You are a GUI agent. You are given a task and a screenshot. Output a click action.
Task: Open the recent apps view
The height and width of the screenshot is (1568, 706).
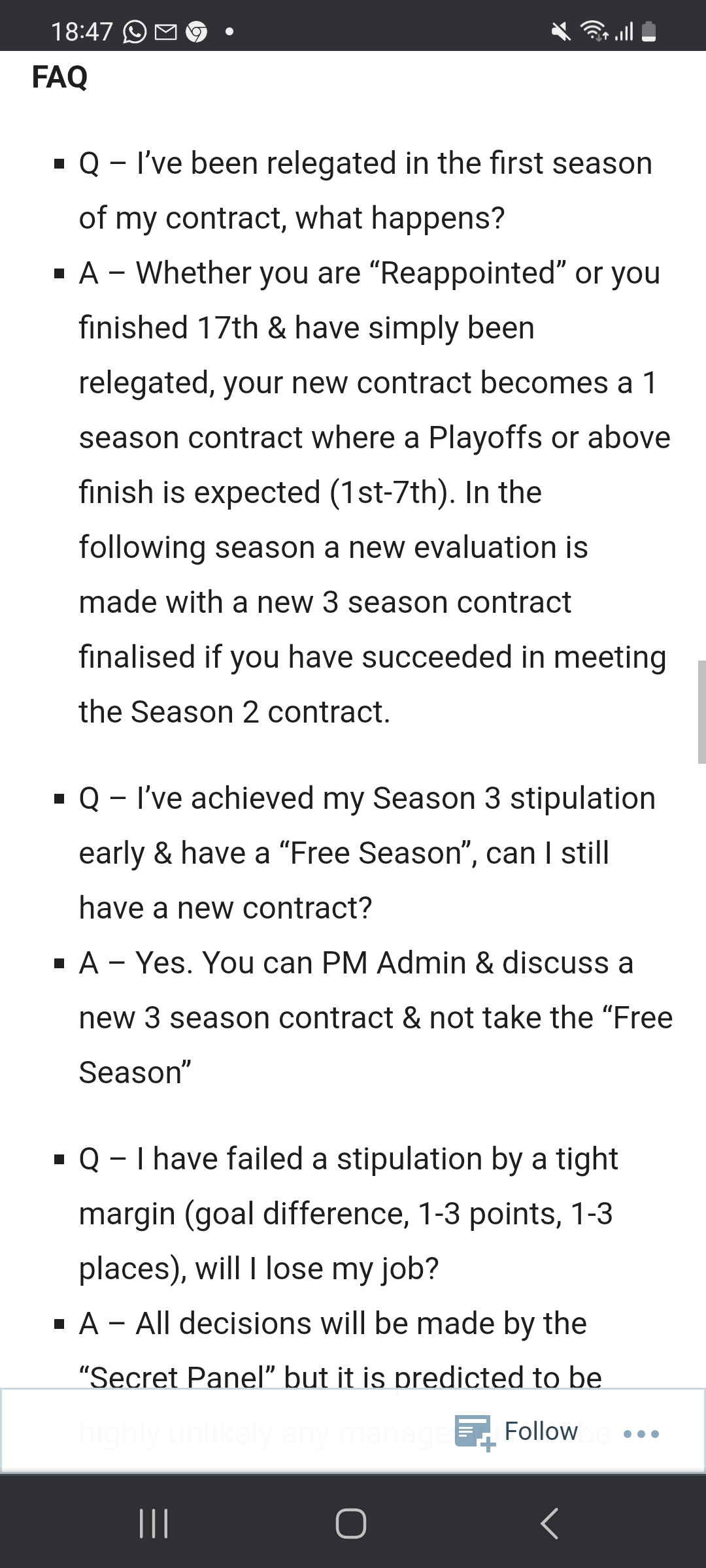154,1523
